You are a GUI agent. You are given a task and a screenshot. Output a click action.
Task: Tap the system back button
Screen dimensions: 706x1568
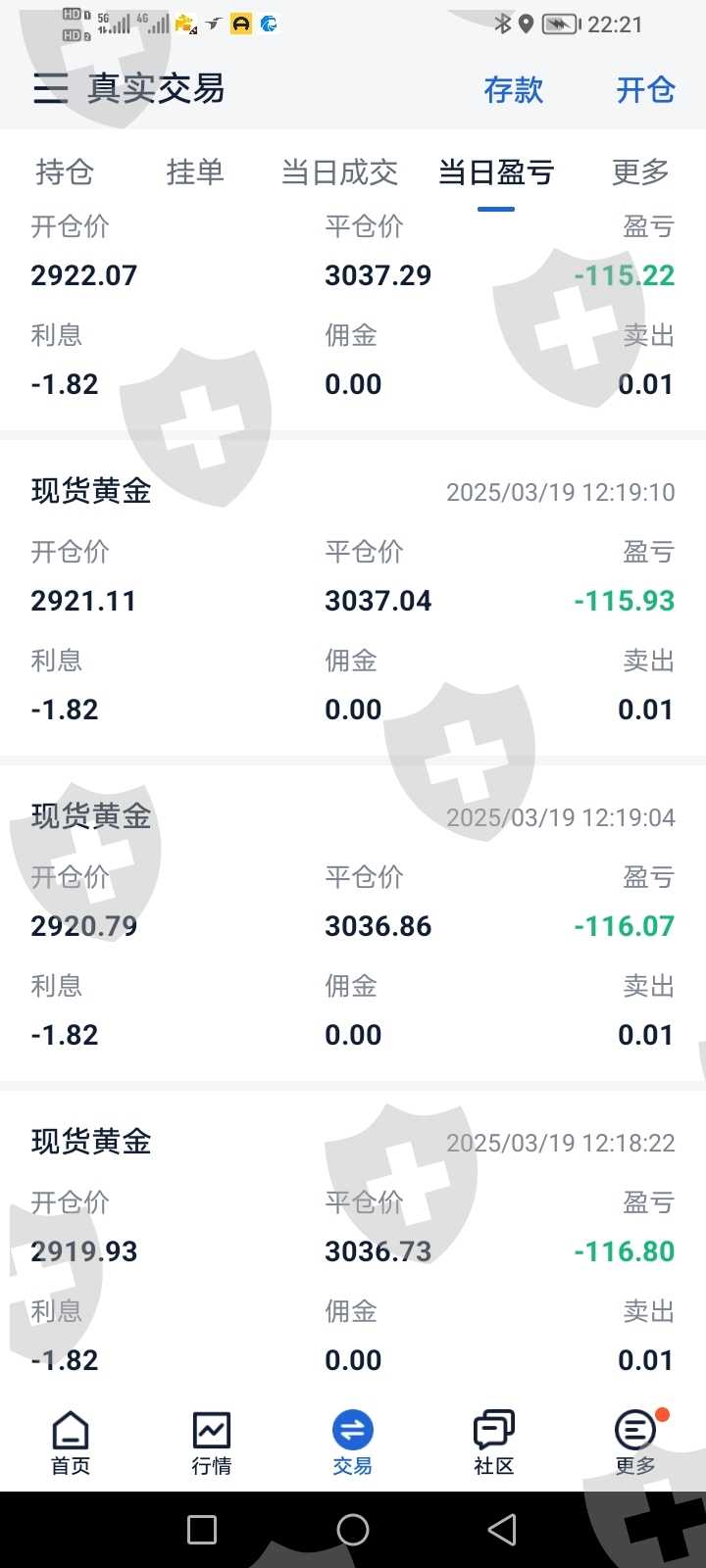coord(502,1530)
